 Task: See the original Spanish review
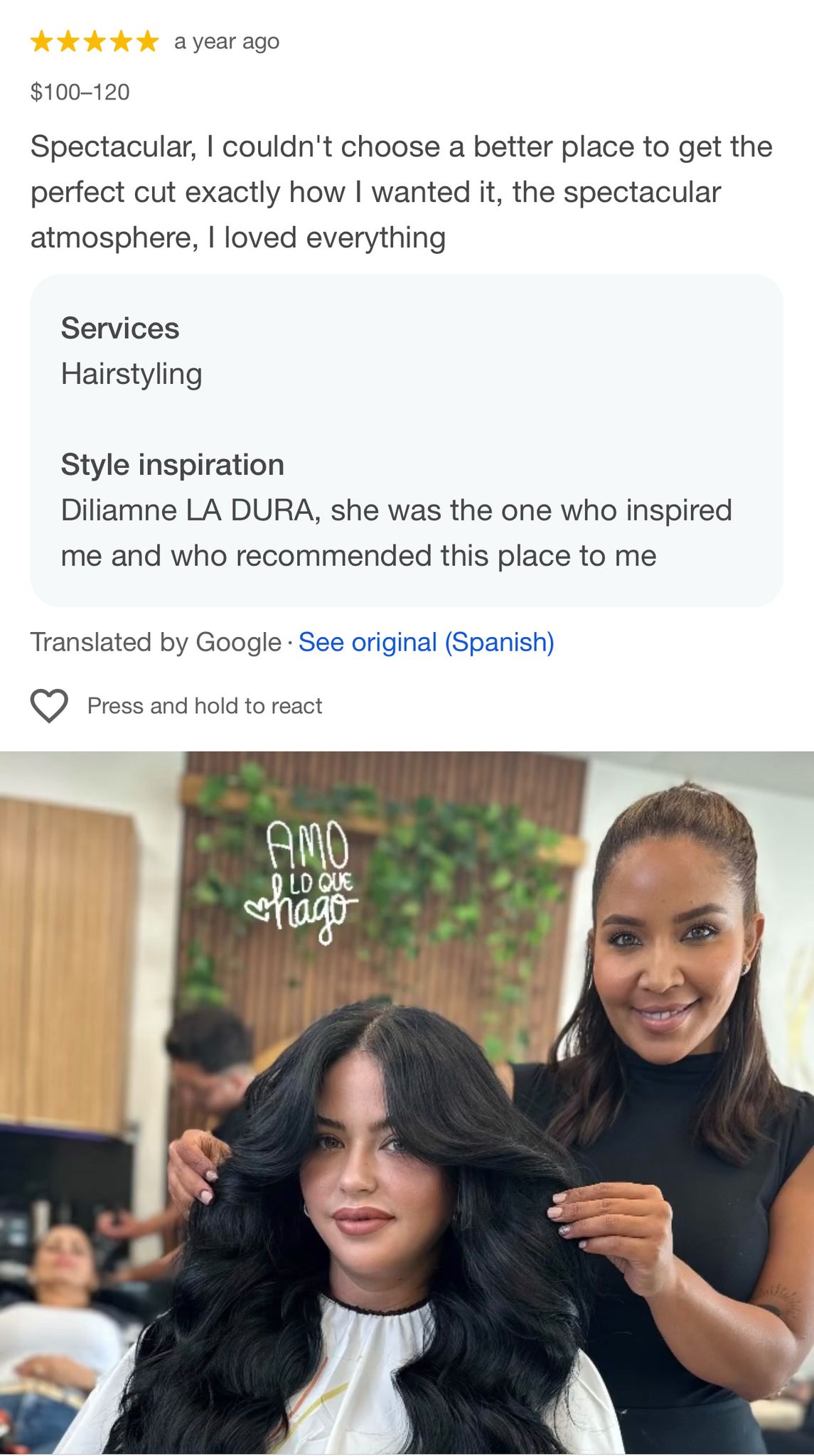(426, 642)
